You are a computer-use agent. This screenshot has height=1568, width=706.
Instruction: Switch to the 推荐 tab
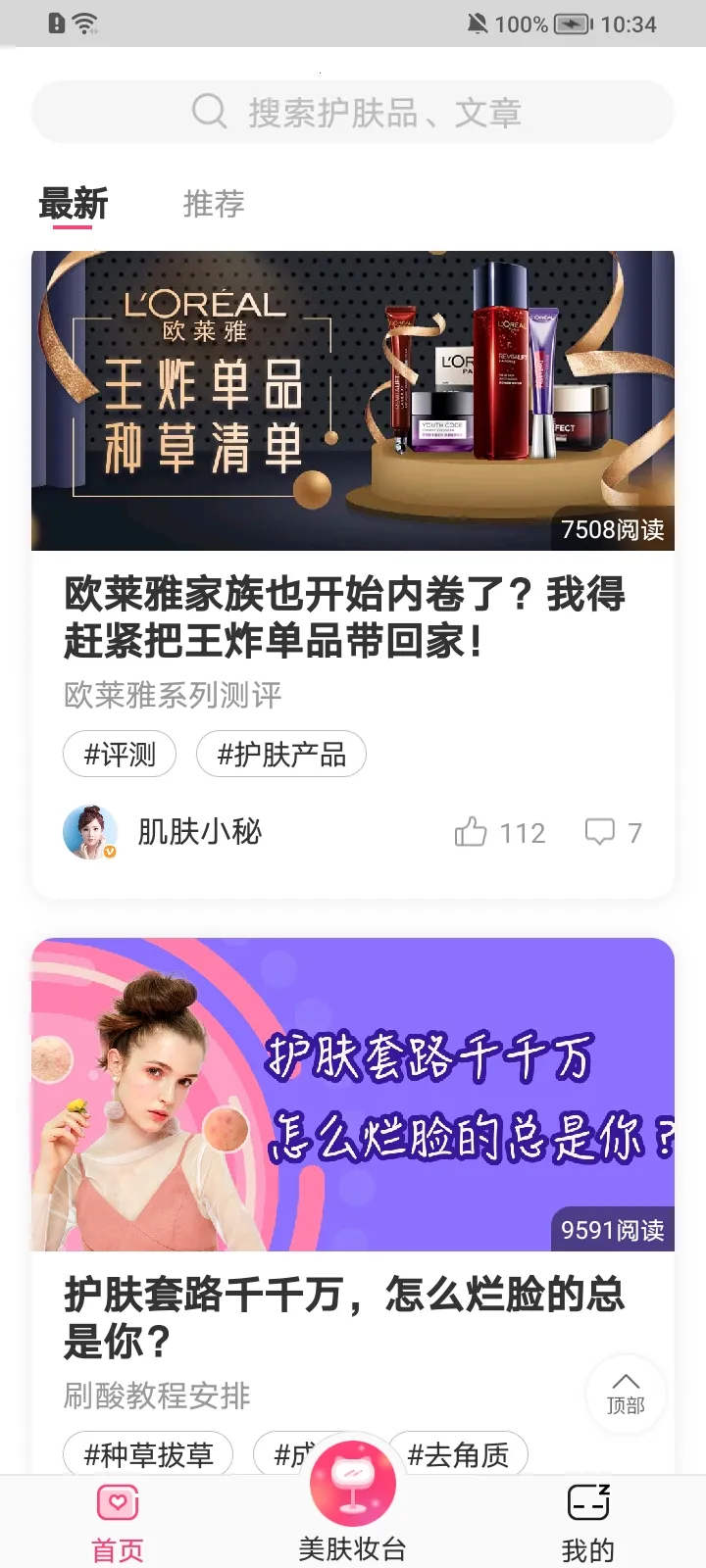pos(214,204)
